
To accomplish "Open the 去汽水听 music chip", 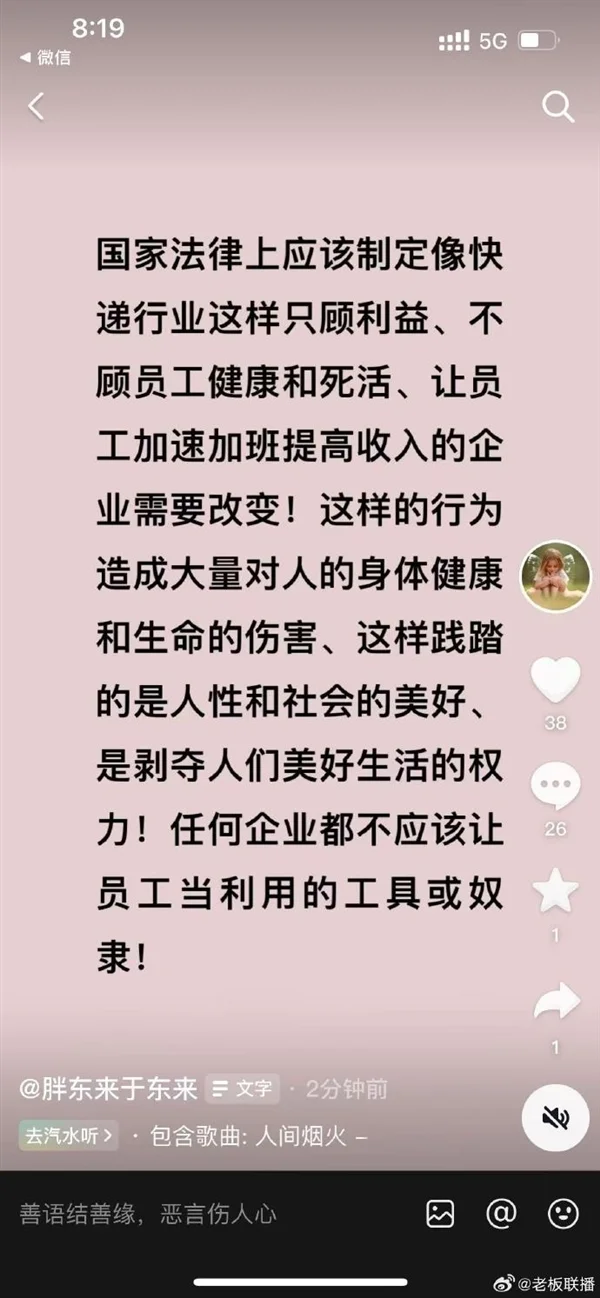I will point(68,1136).
